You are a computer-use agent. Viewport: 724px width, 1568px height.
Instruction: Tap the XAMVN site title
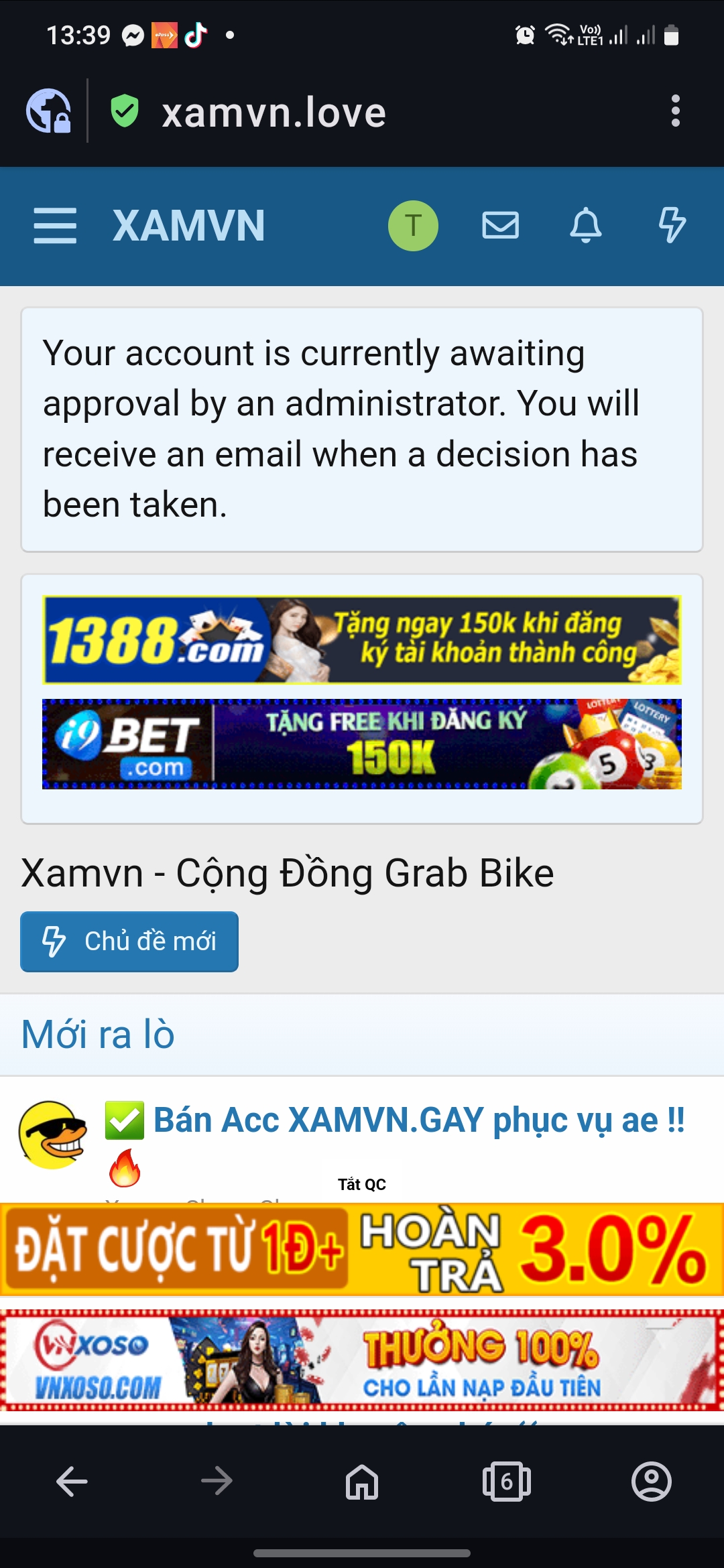point(189,226)
